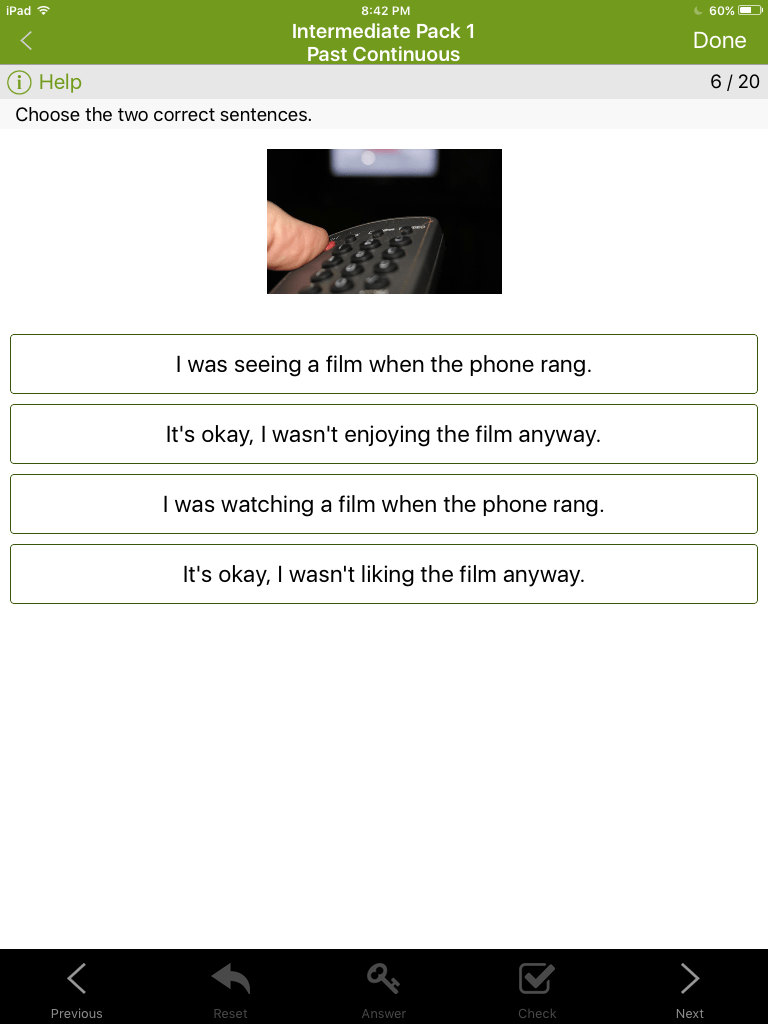The width and height of the screenshot is (768, 1024).
Task: Tap Done to finish the exercise
Action: point(719,41)
